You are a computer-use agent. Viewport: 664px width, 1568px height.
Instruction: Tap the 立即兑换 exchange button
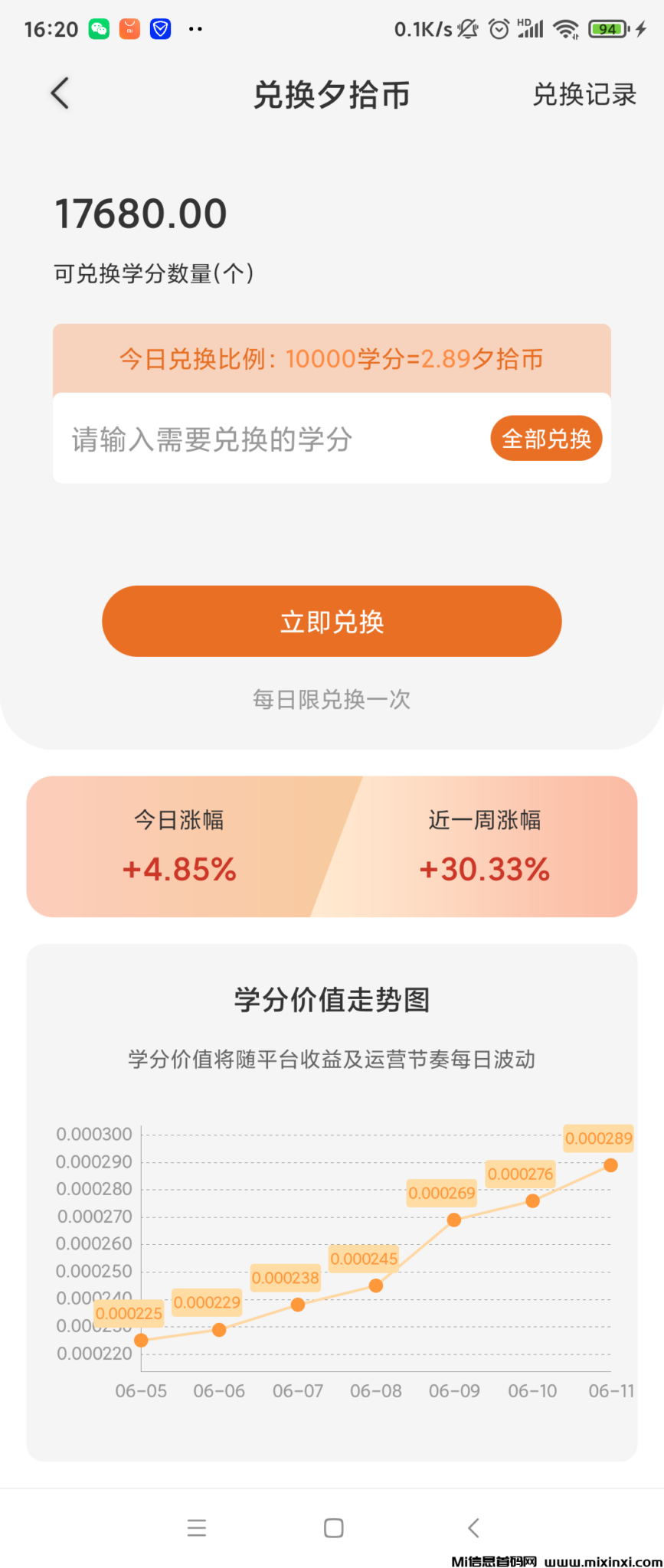(x=332, y=621)
